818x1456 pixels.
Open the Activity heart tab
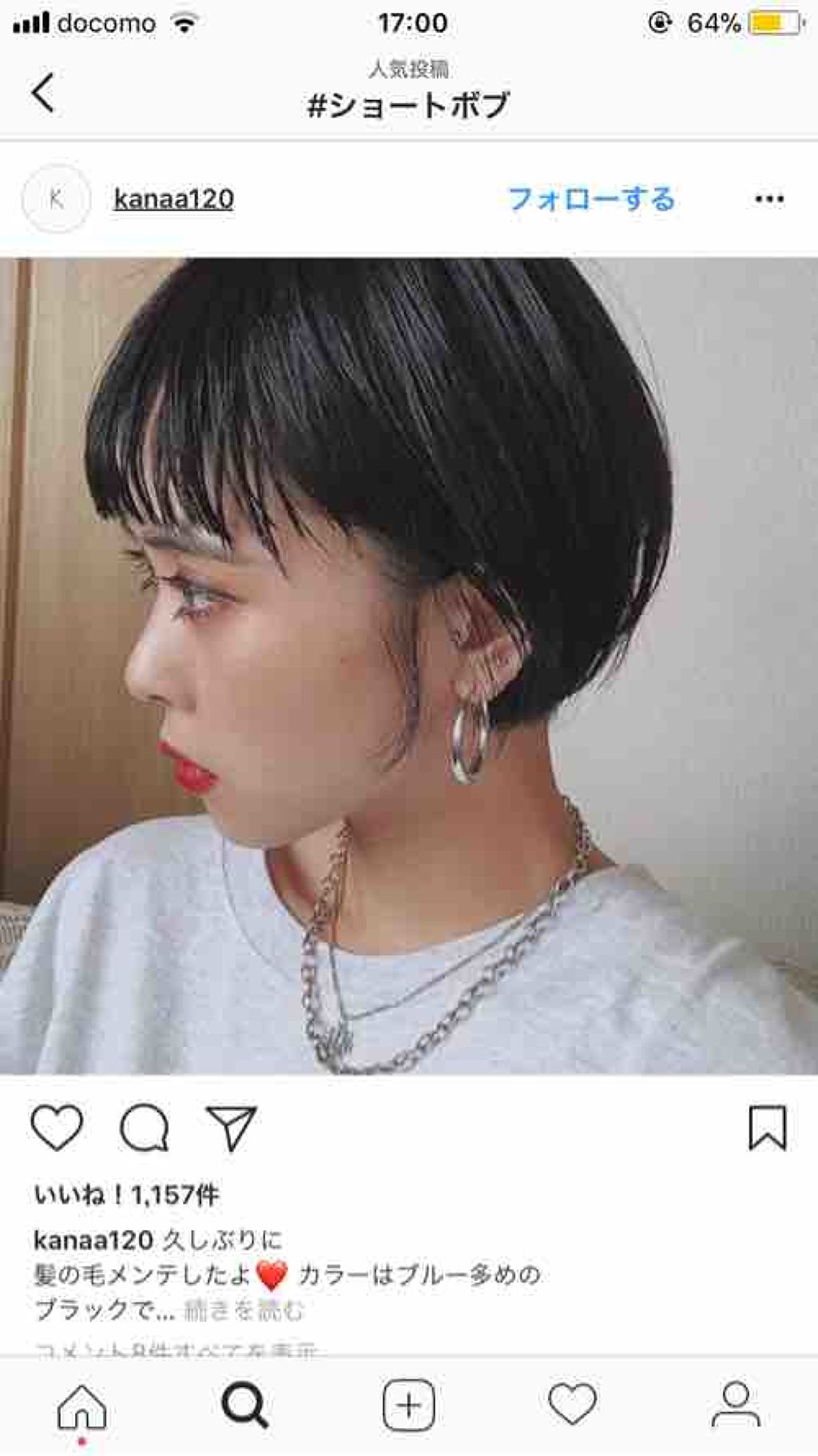coord(572,1405)
